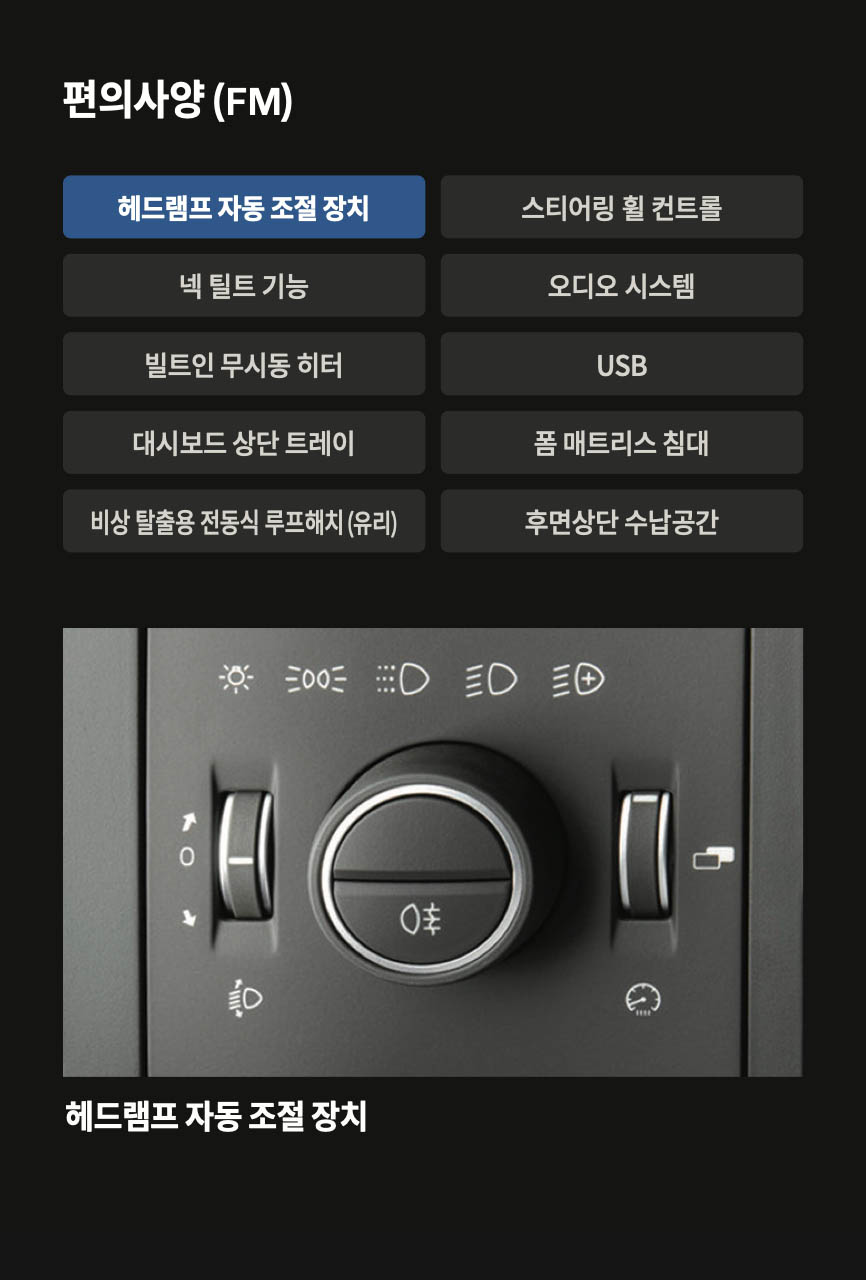Show the 넥 틸트 기능 feature

244,286
